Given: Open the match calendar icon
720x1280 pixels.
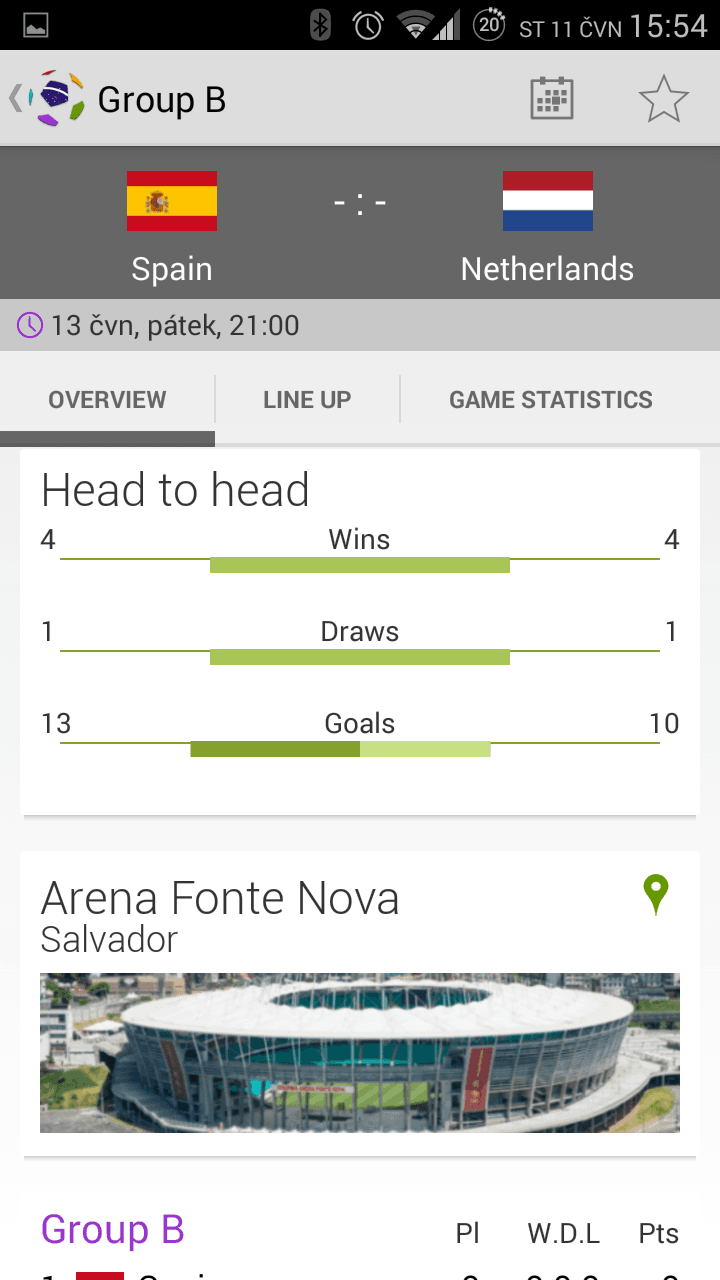Looking at the screenshot, I should (549, 97).
